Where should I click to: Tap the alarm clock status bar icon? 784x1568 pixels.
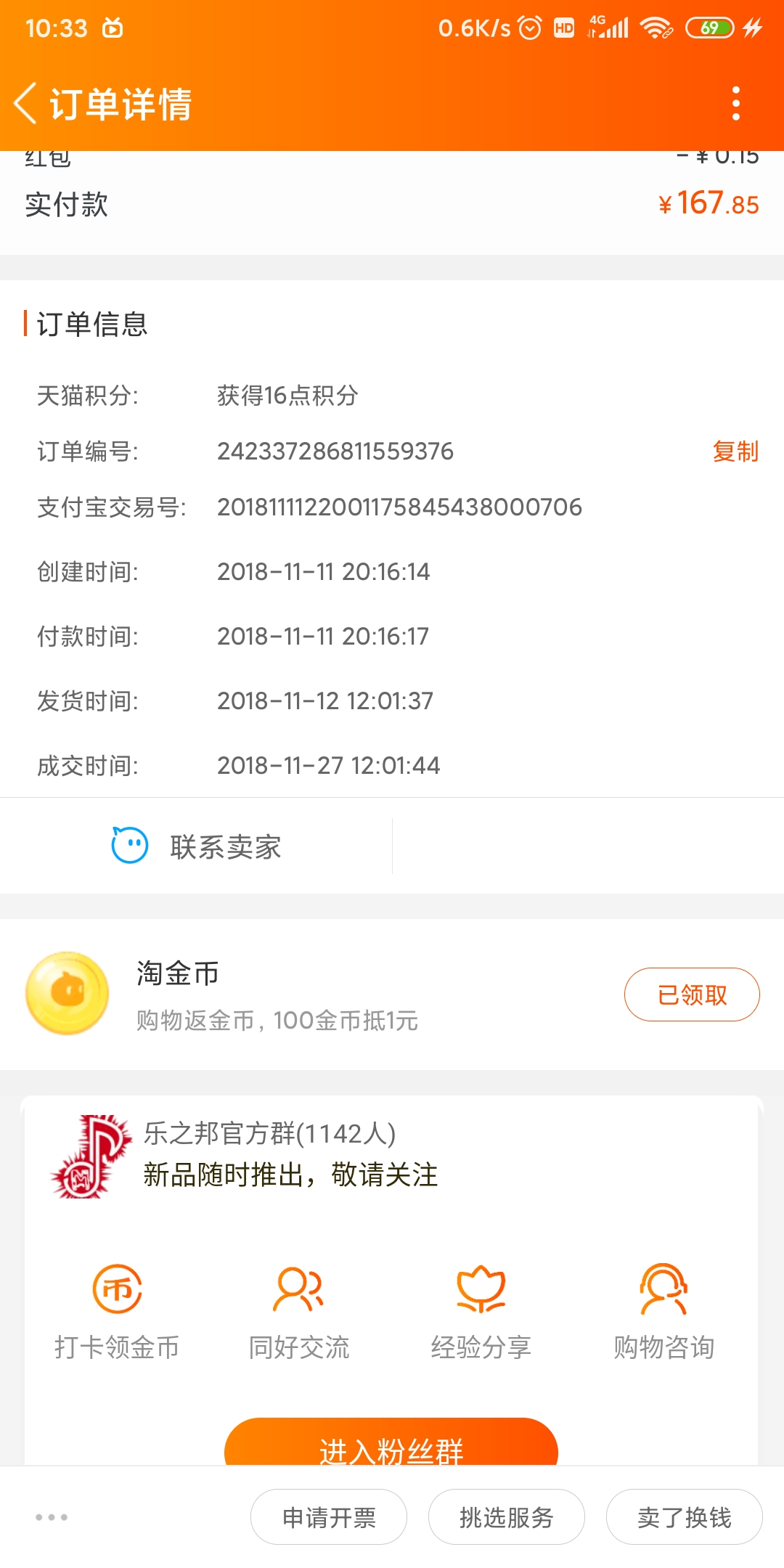pos(529,28)
